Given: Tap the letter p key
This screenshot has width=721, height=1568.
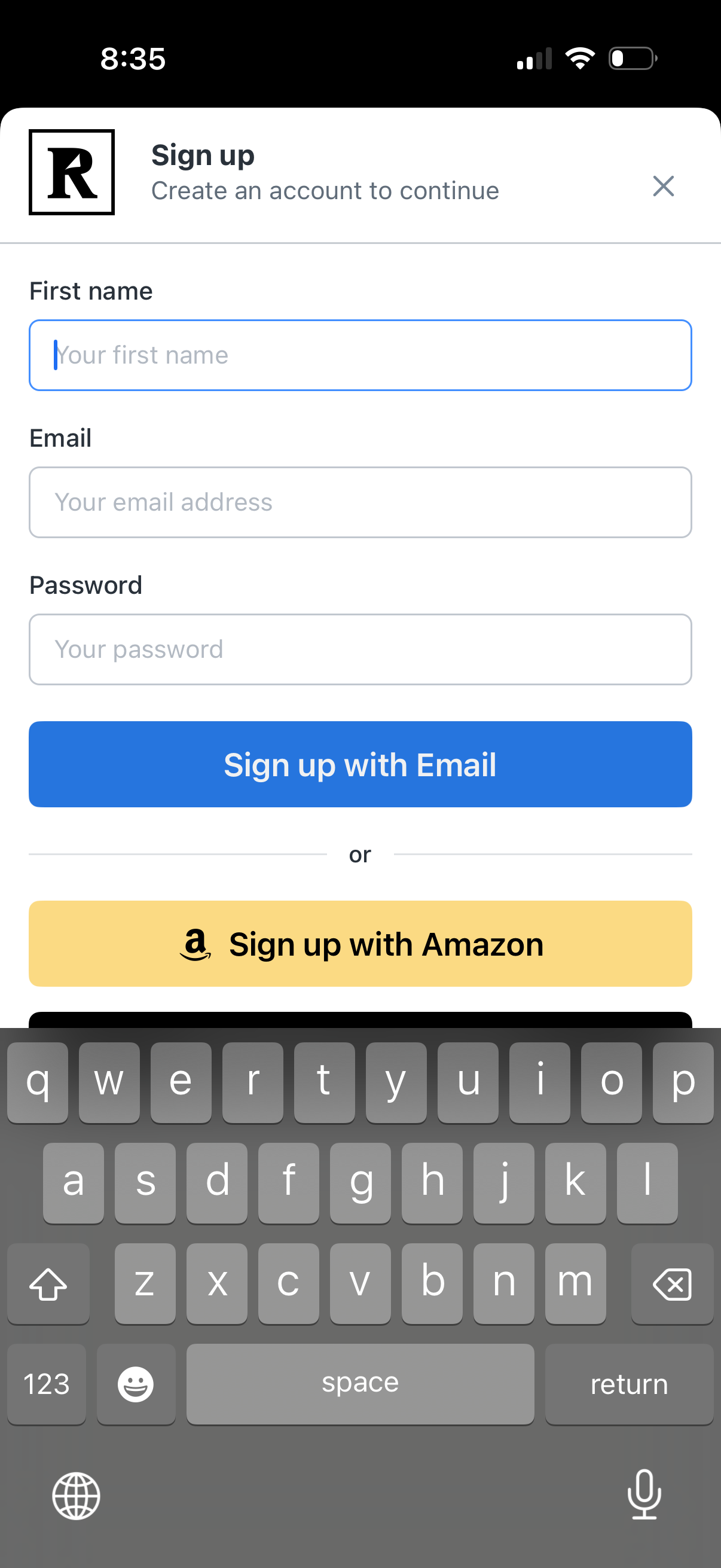Looking at the screenshot, I should 683,1082.
